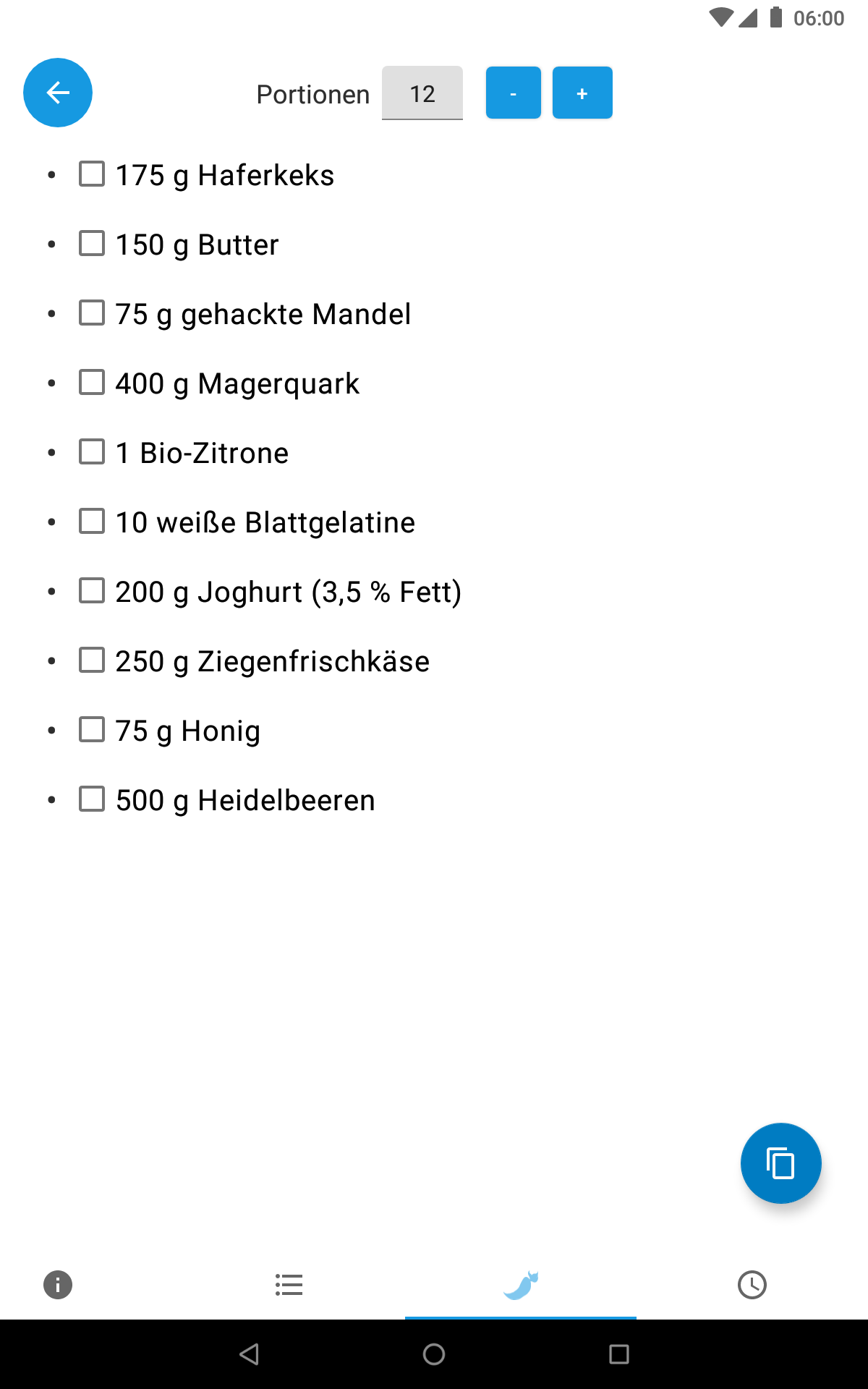
Task: Select the 400 g Magerquark checkbox
Action: point(92,383)
